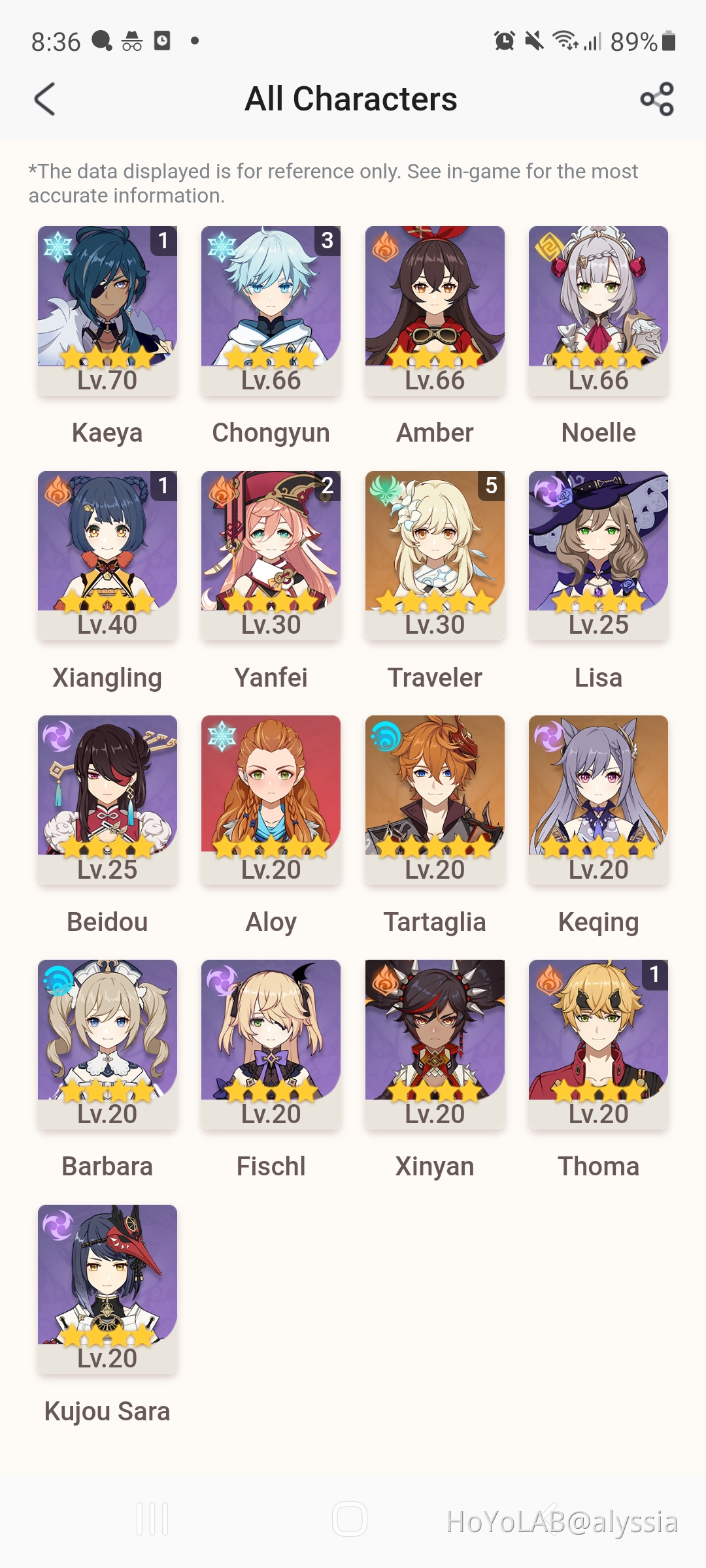
Task: Share the All Characters page
Action: point(657,99)
